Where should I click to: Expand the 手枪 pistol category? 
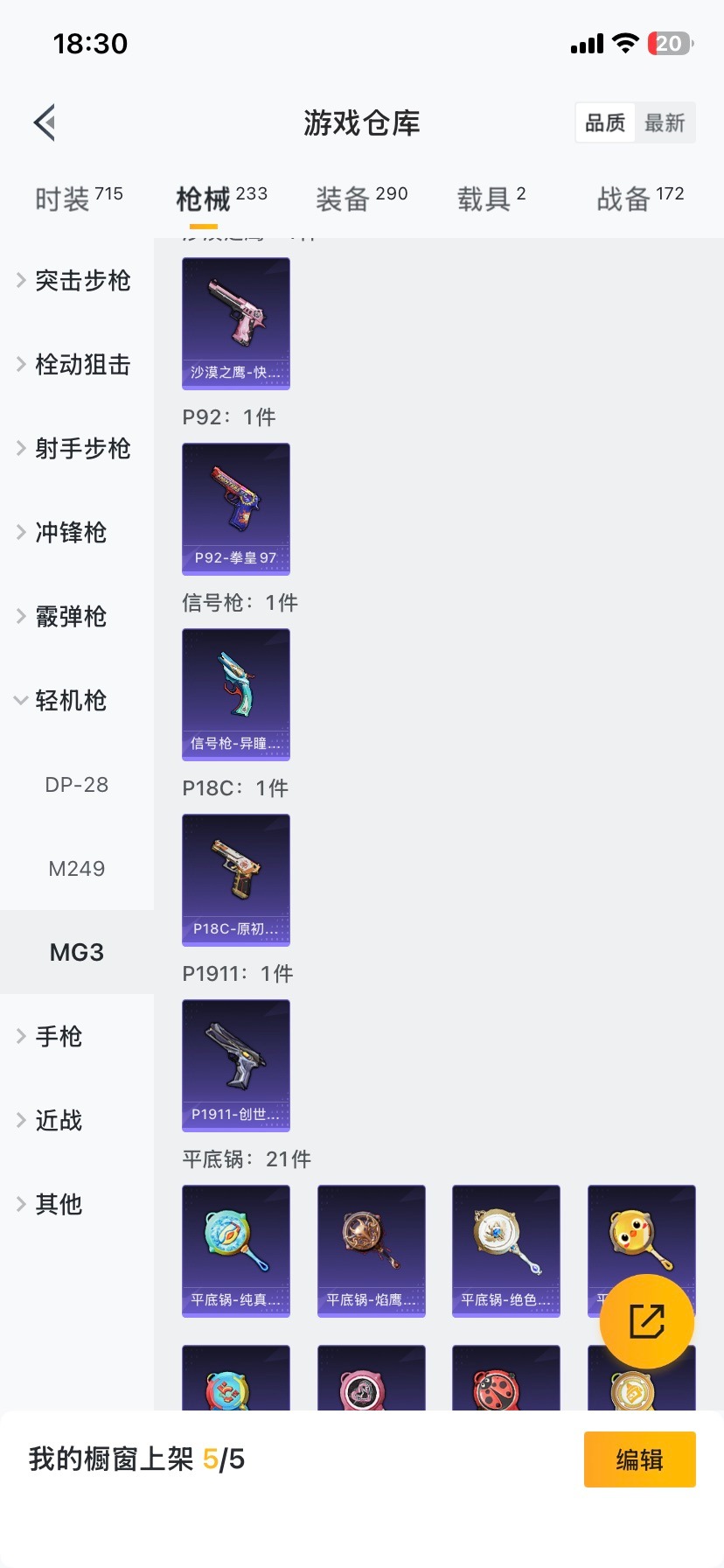click(x=59, y=1036)
